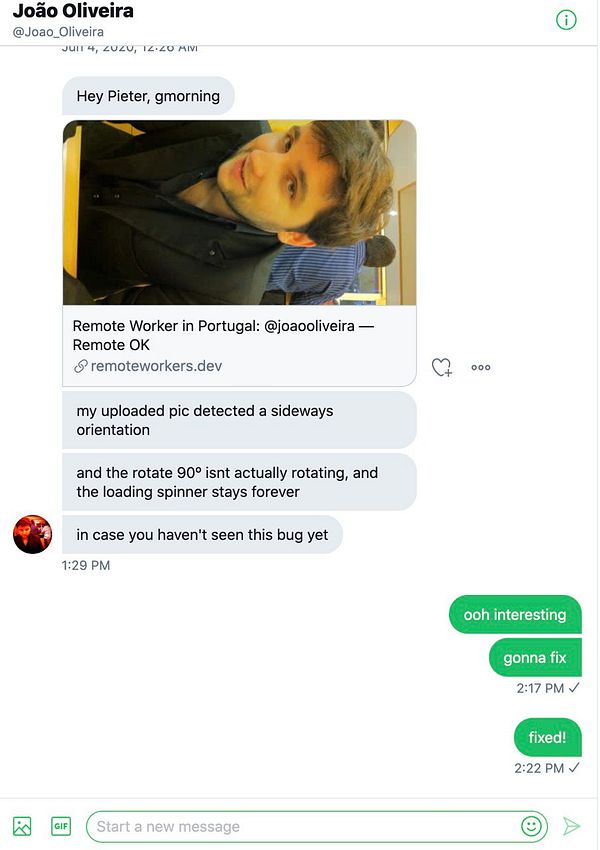600x850 pixels.
Task: React to the shared link message
Action: click(x=441, y=368)
